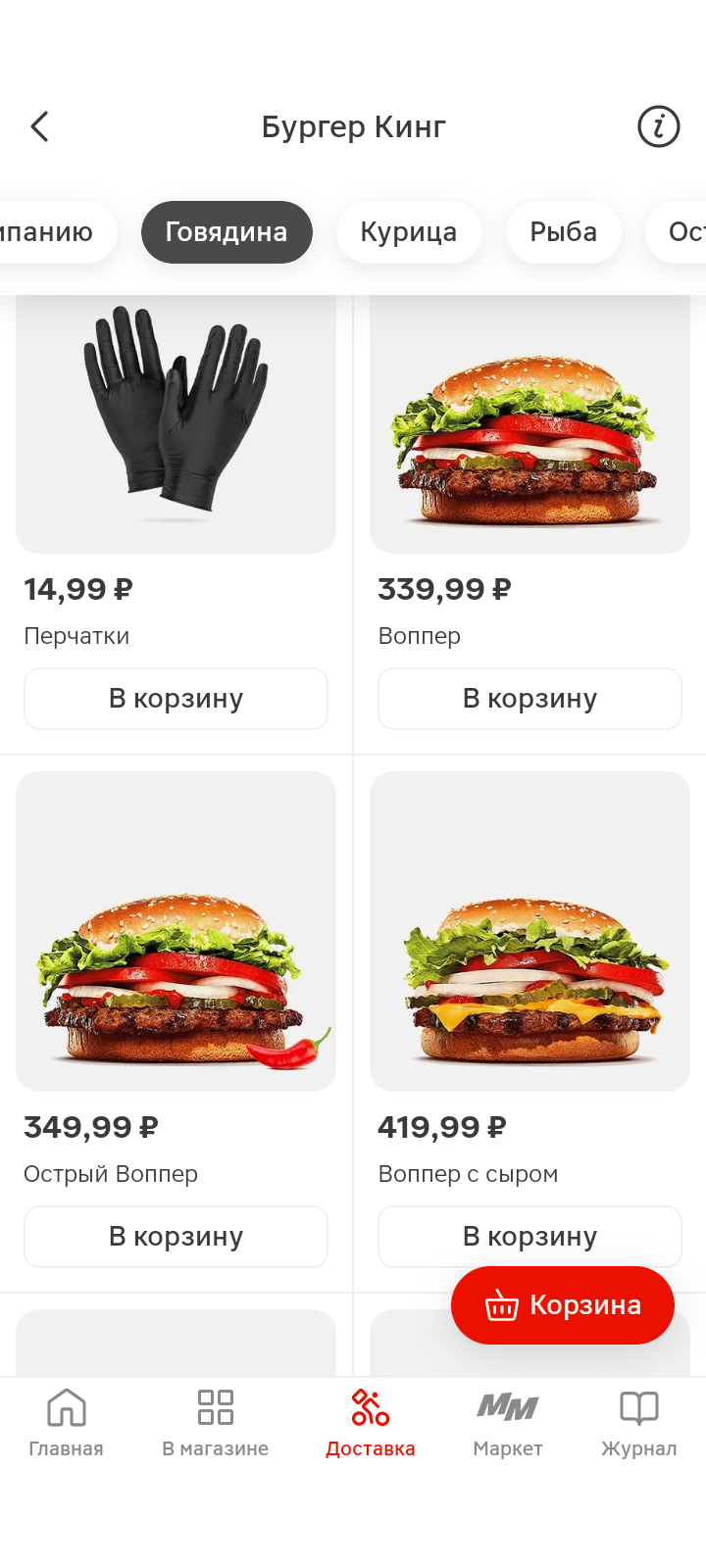Open the red Корзина cart button
The width and height of the screenshot is (706, 1568).
pyautogui.click(x=563, y=1305)
